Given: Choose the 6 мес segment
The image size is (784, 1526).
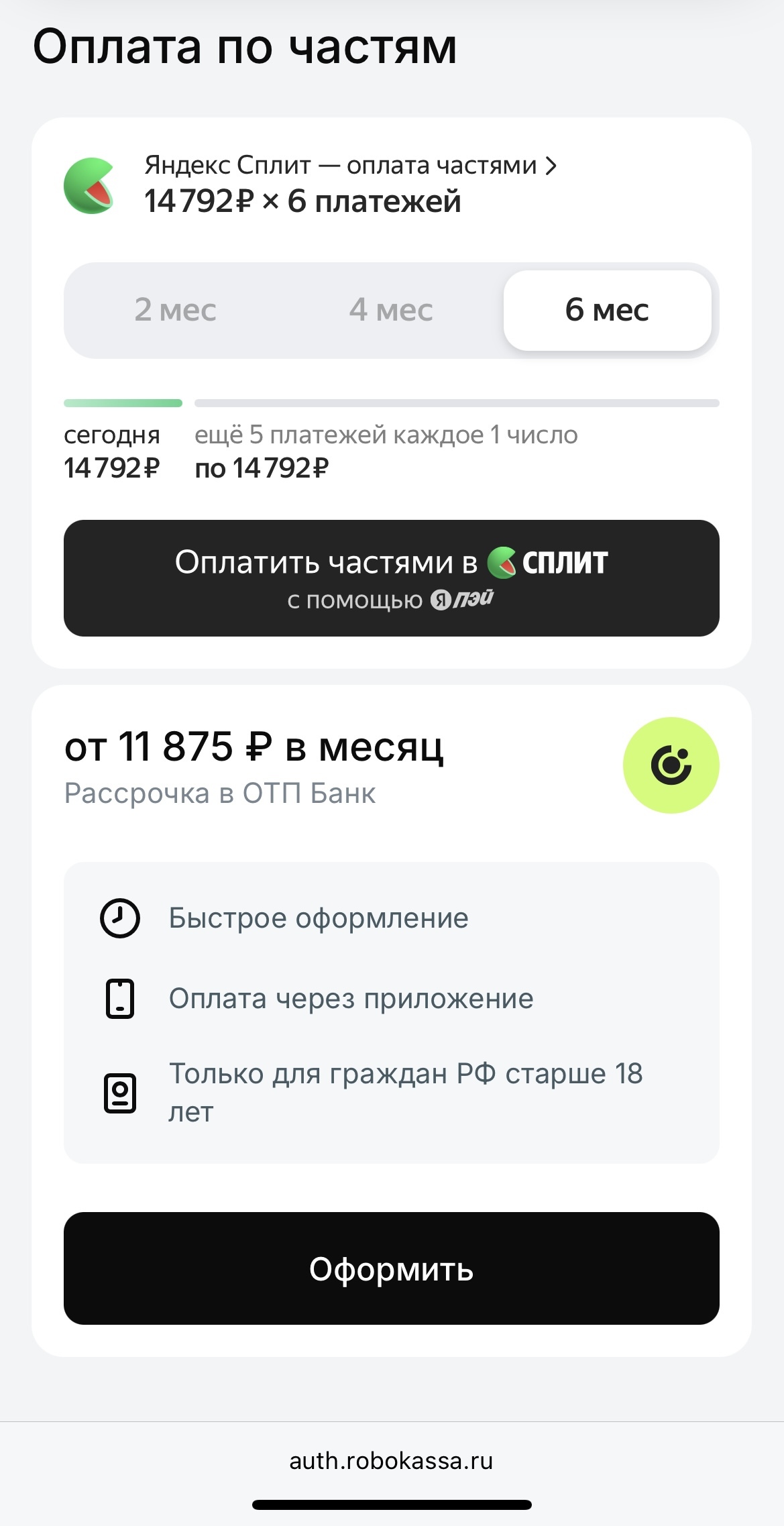Looking at the screenshot, I should pos(607,310).
